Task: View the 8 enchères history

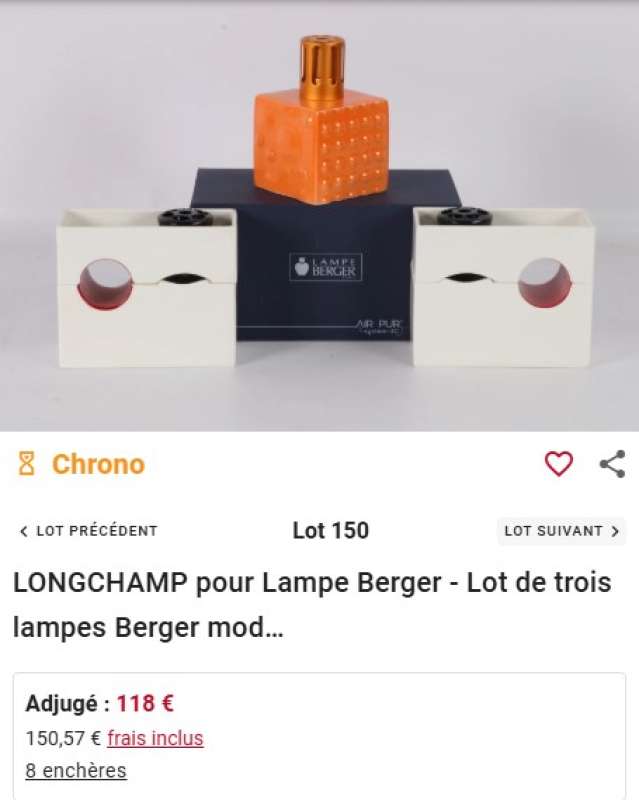Action: click(x=76, y=770)
